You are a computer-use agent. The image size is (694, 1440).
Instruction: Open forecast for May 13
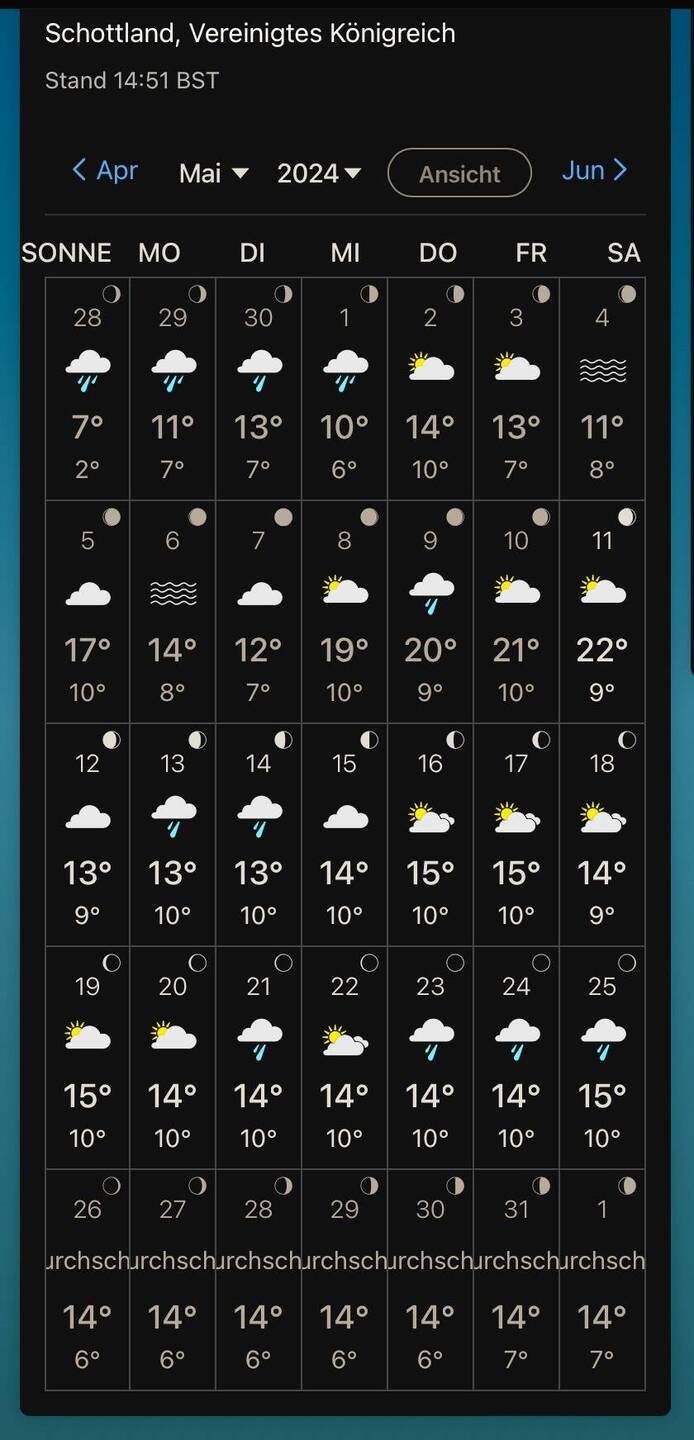coord(173,835)
